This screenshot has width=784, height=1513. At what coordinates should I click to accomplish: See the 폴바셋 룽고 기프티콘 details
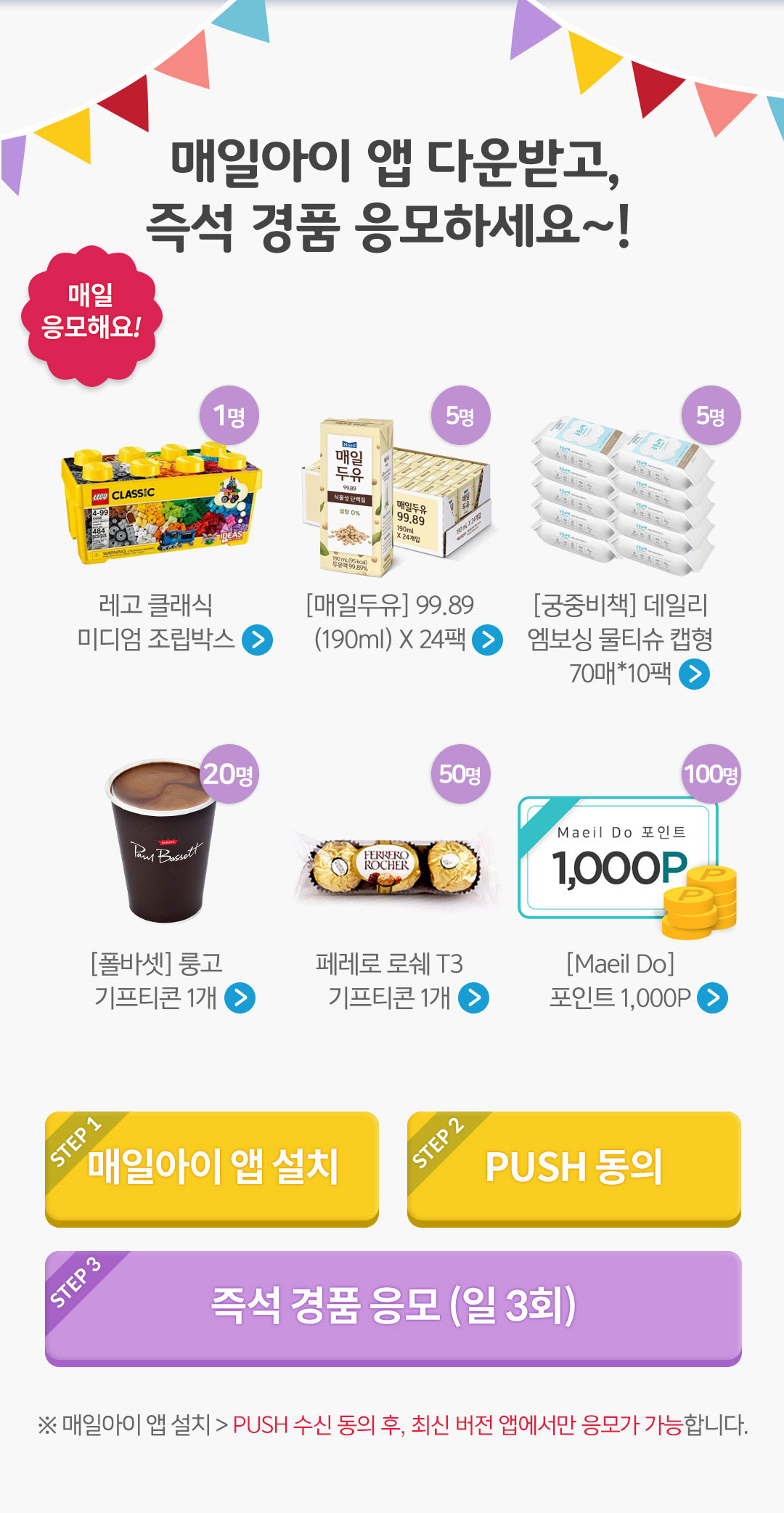[240, 998]
